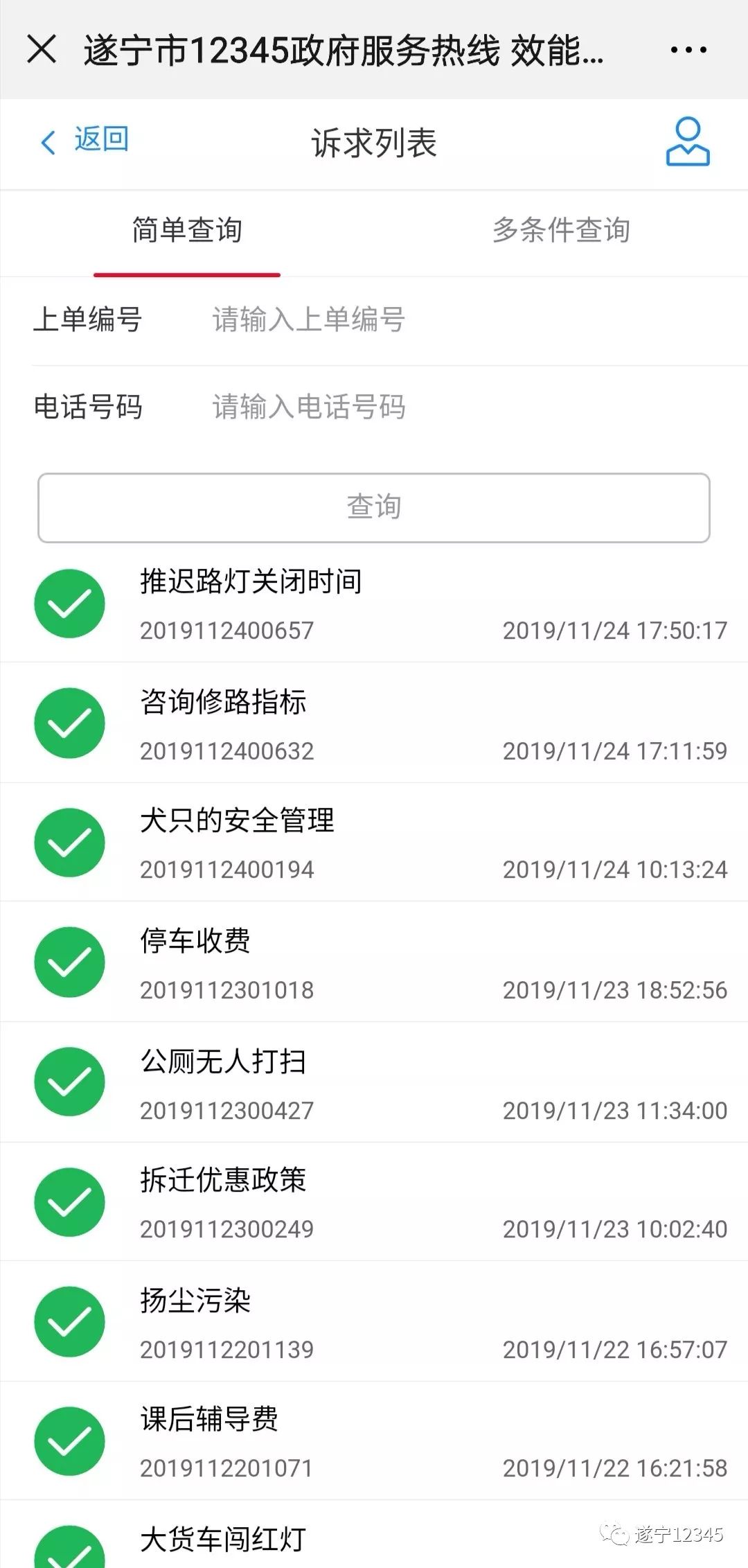Focus the 上单编号 input field
This screenshot has width=748, height=1568.
457,320
